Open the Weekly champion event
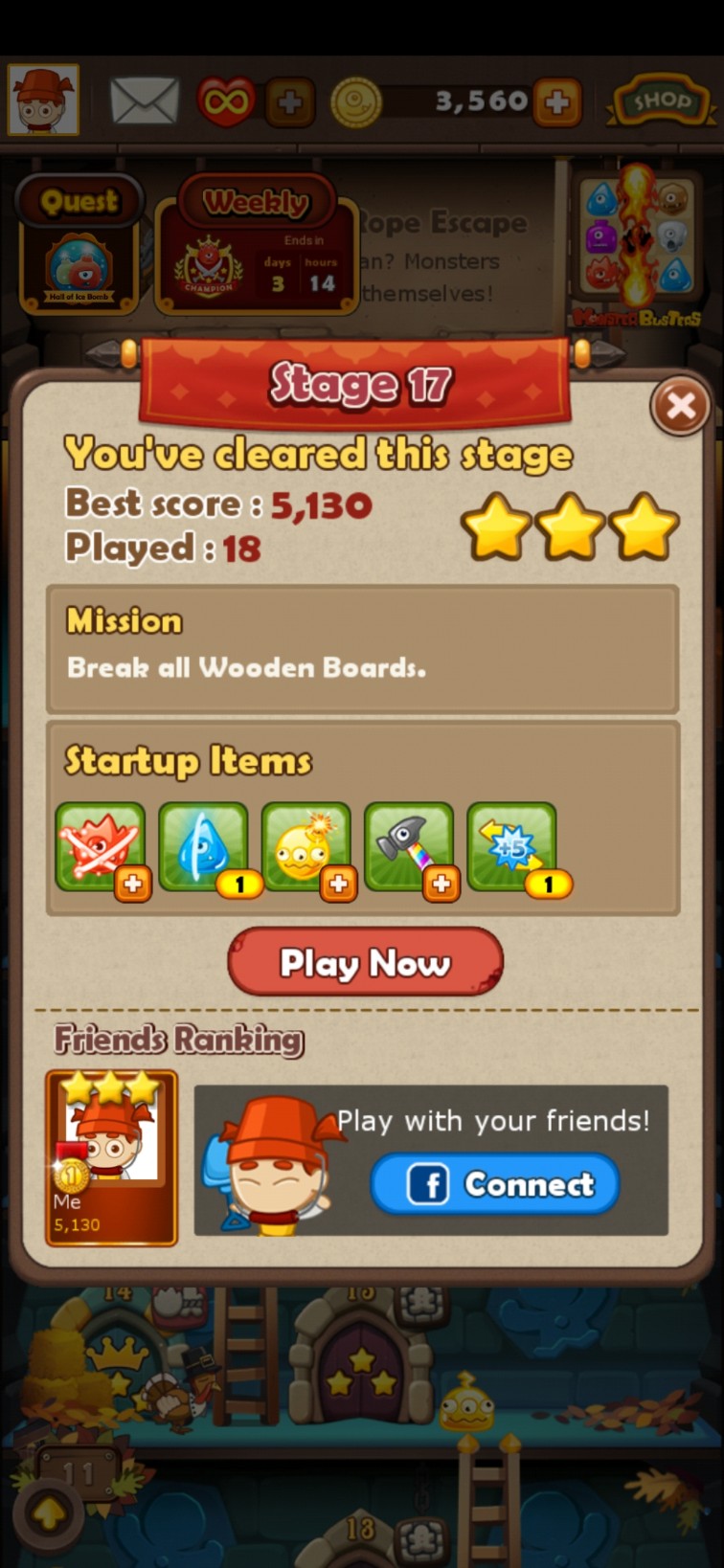The image size is (724, 1568). [x=255, y=246]
